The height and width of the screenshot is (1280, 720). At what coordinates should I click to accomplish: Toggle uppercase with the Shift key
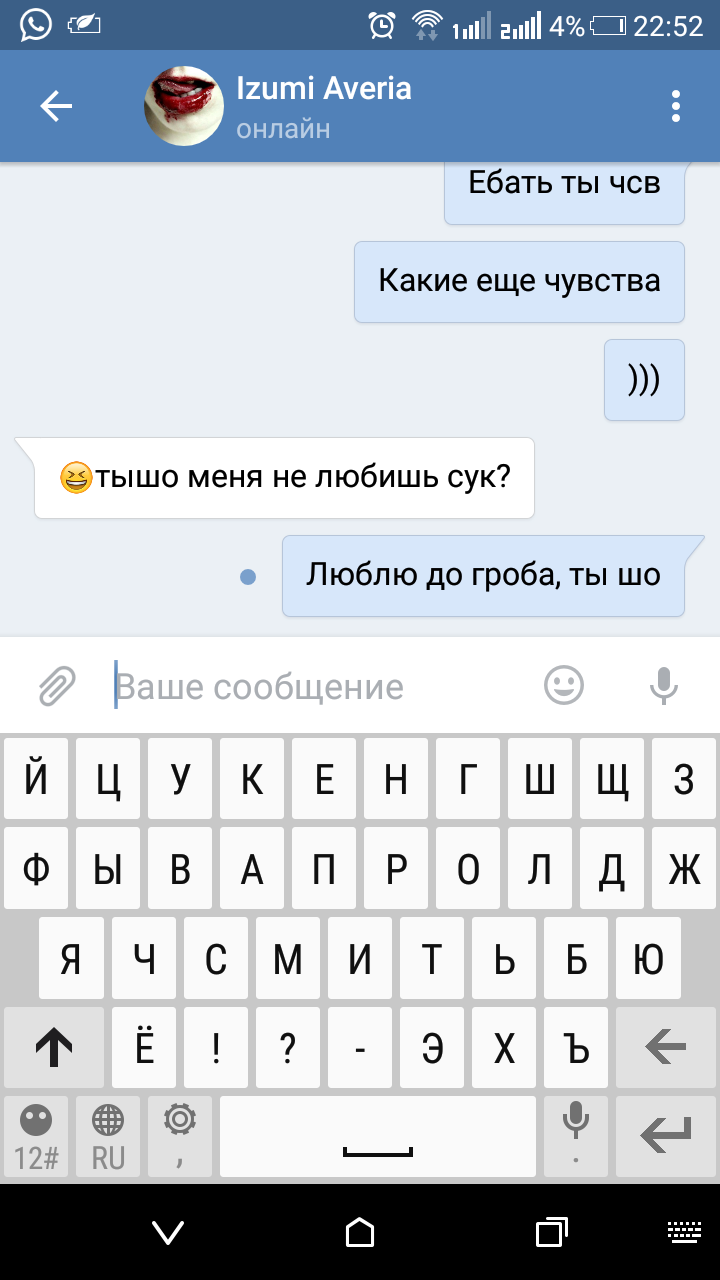[x=53, y=1047]
